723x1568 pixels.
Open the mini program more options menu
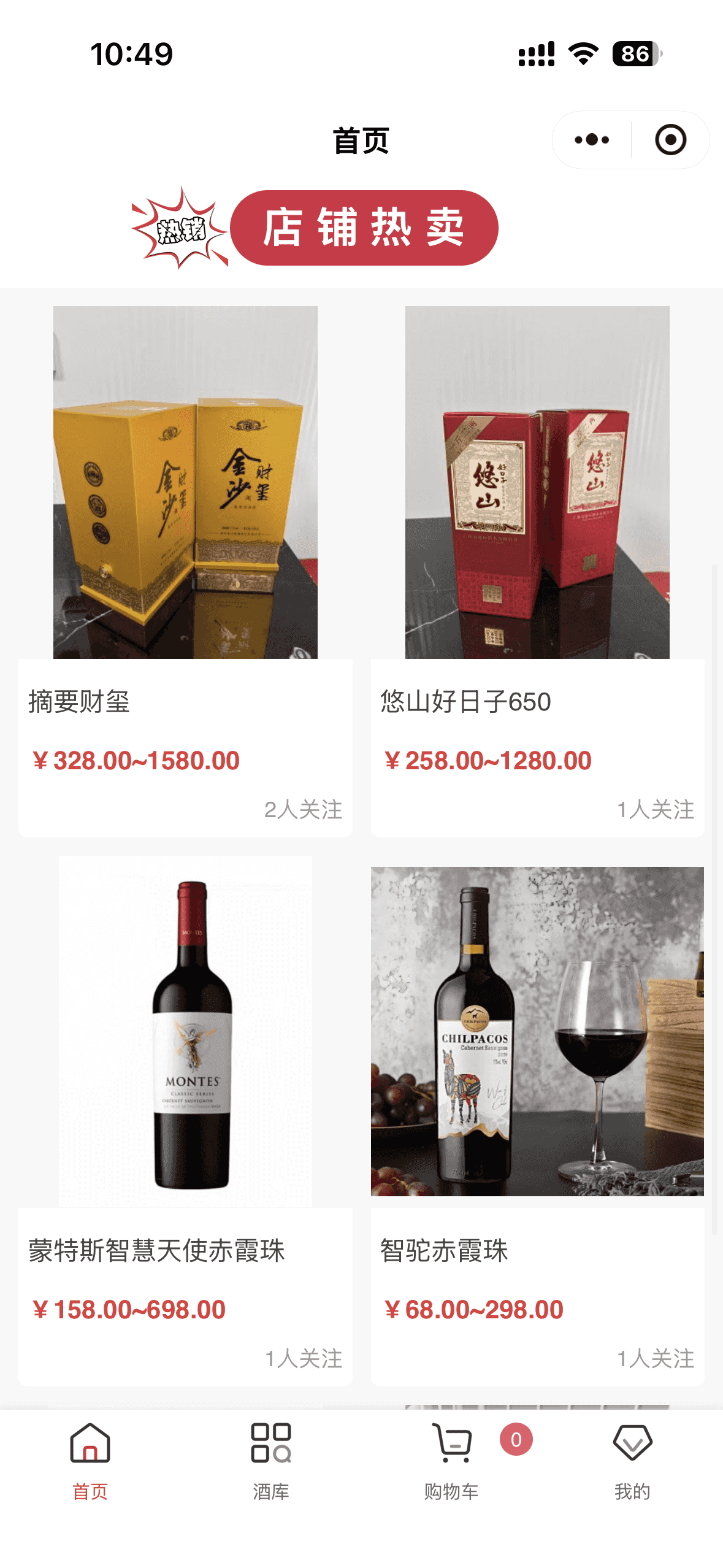click(x=592, y=140)
